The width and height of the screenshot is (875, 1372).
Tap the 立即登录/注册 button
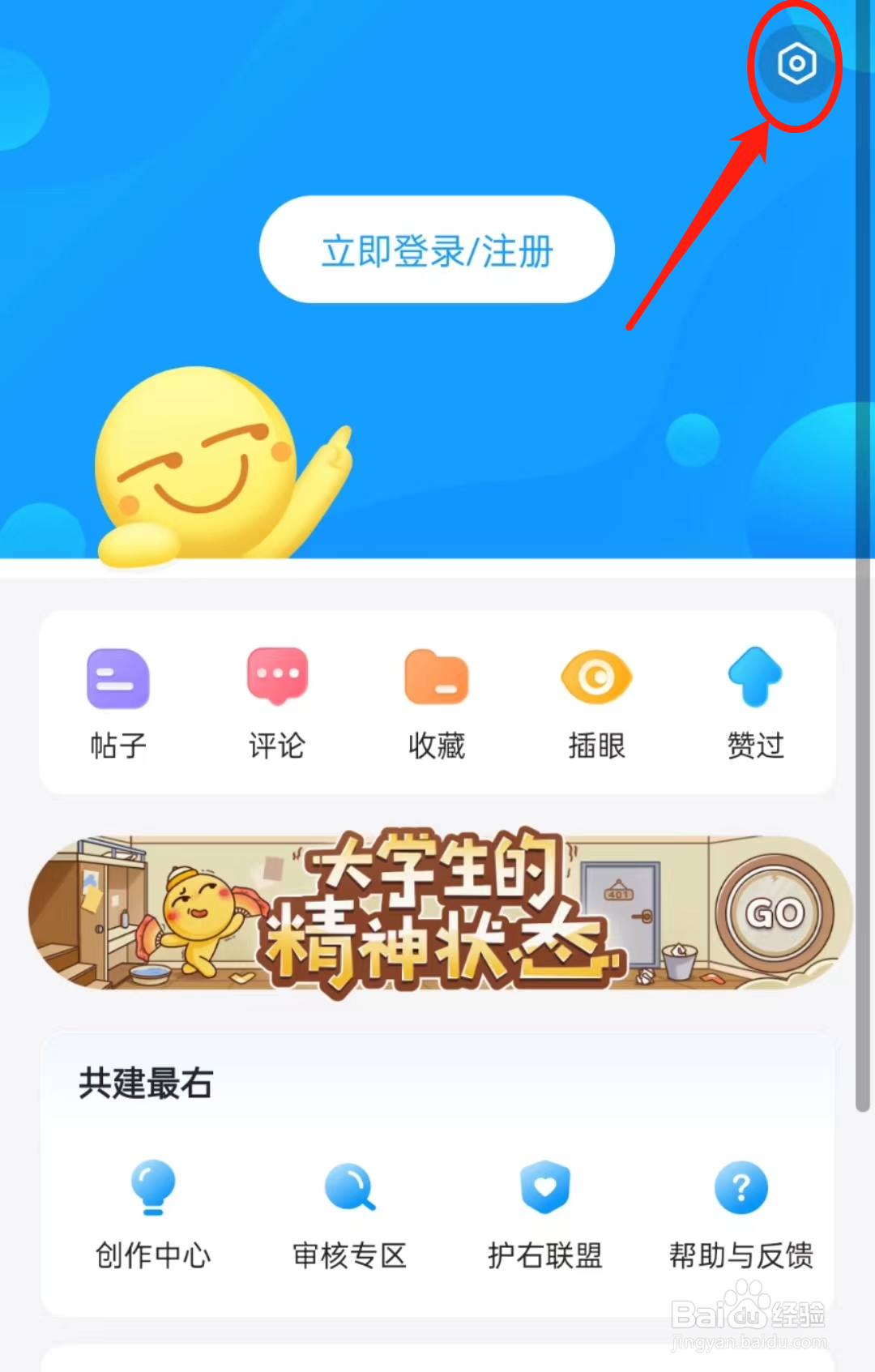436,251
